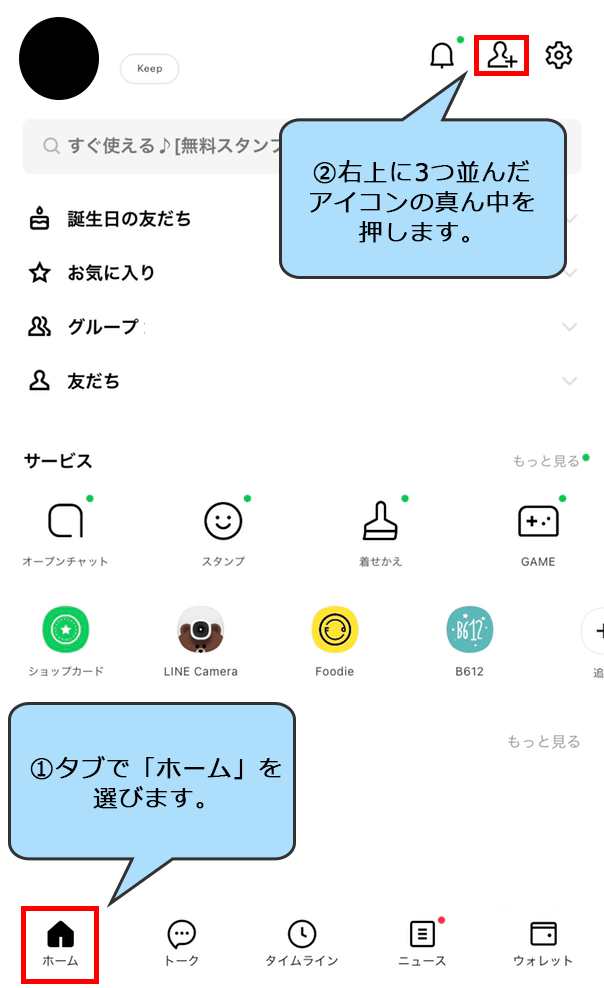This screenshot has width=604, height=988.
Task: Open the オープンチャット service
Action: point(66,534)
